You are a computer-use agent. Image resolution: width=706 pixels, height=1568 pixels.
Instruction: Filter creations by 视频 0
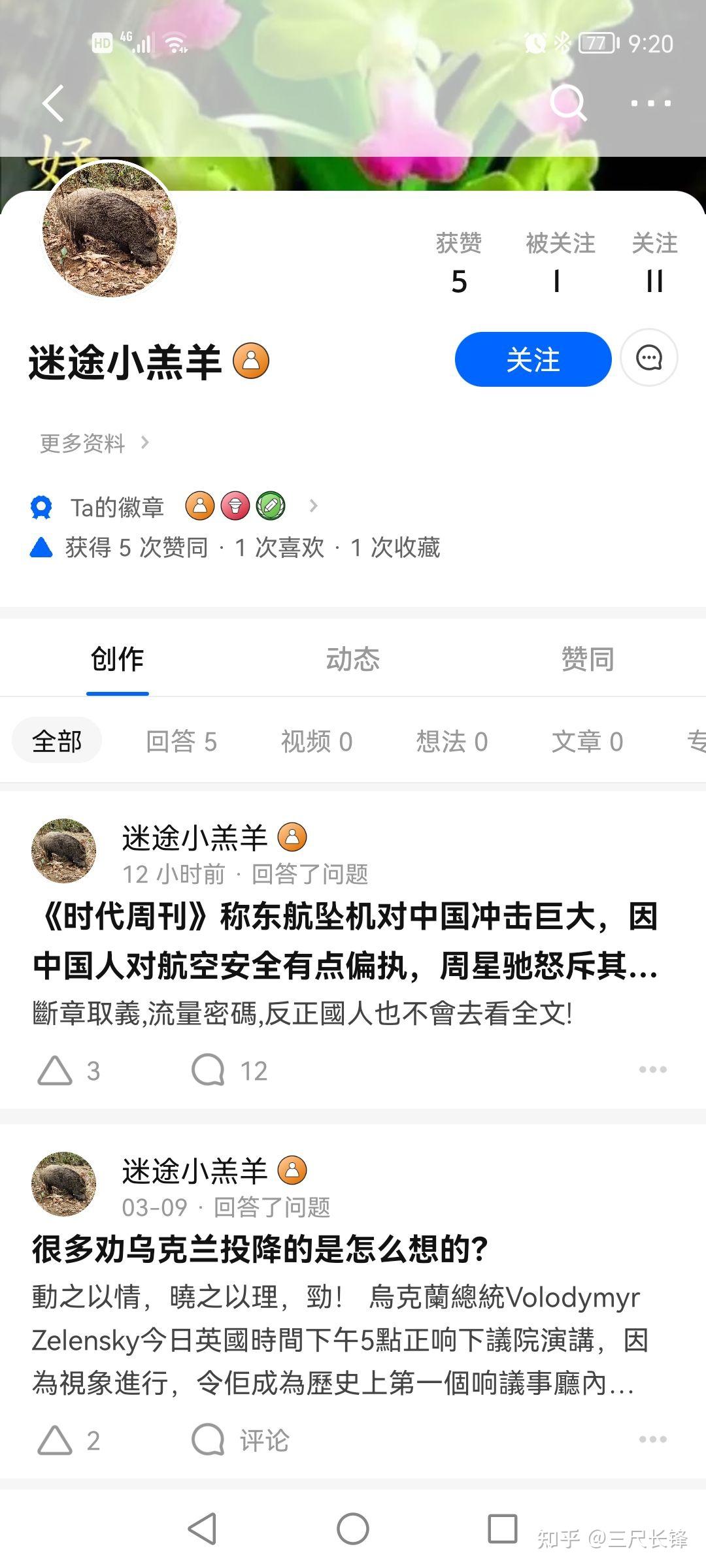316,742
